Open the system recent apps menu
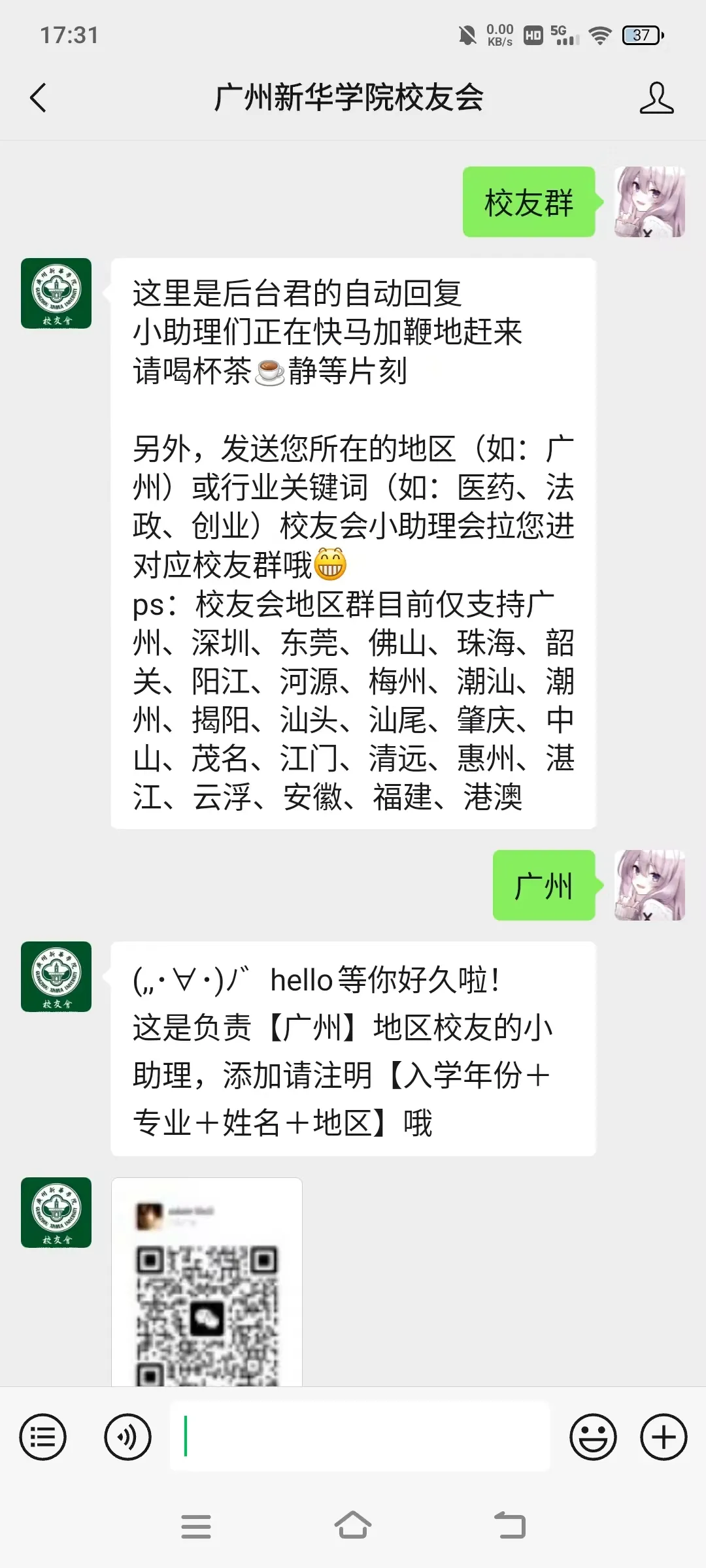 point(196,1526)
